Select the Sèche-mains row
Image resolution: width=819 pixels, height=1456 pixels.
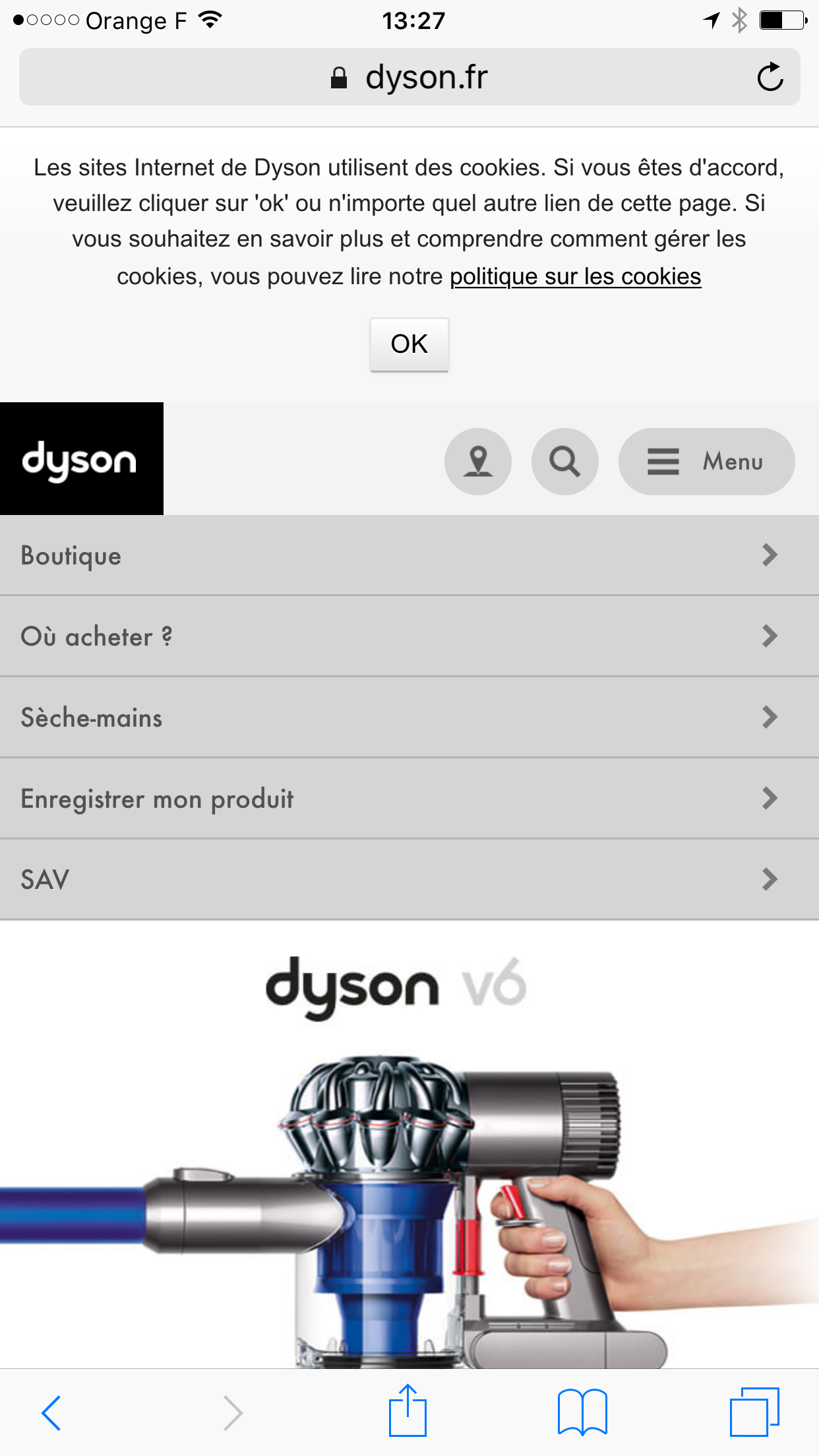(409, 717)
